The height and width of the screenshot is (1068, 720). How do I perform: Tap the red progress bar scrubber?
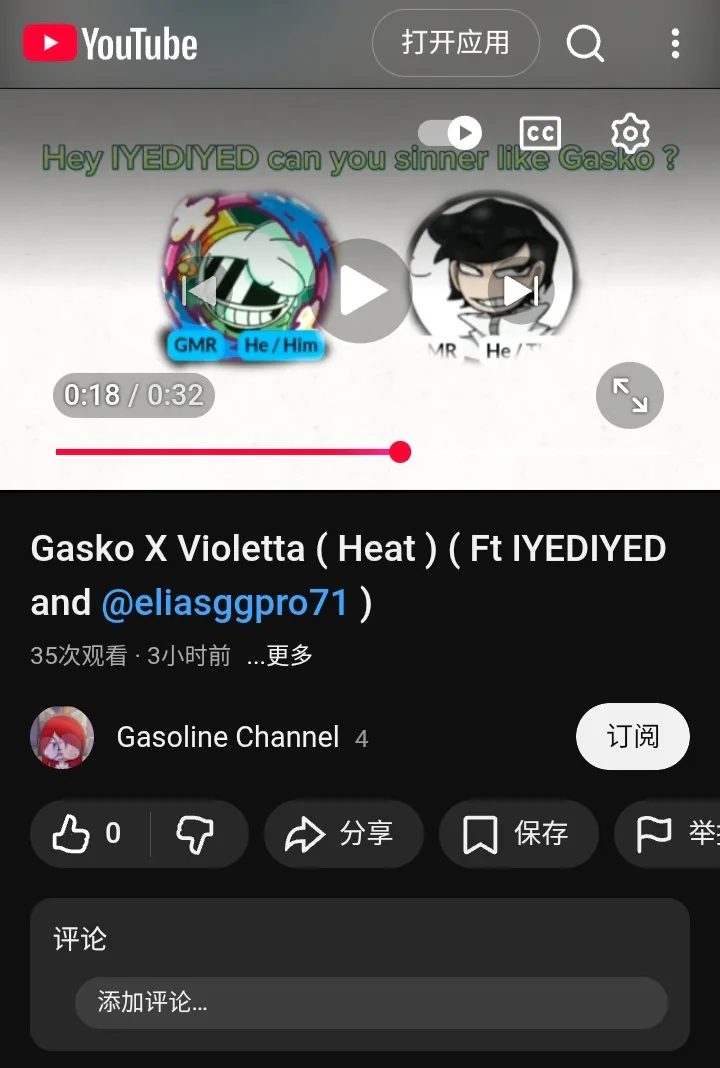coord(401,452)
